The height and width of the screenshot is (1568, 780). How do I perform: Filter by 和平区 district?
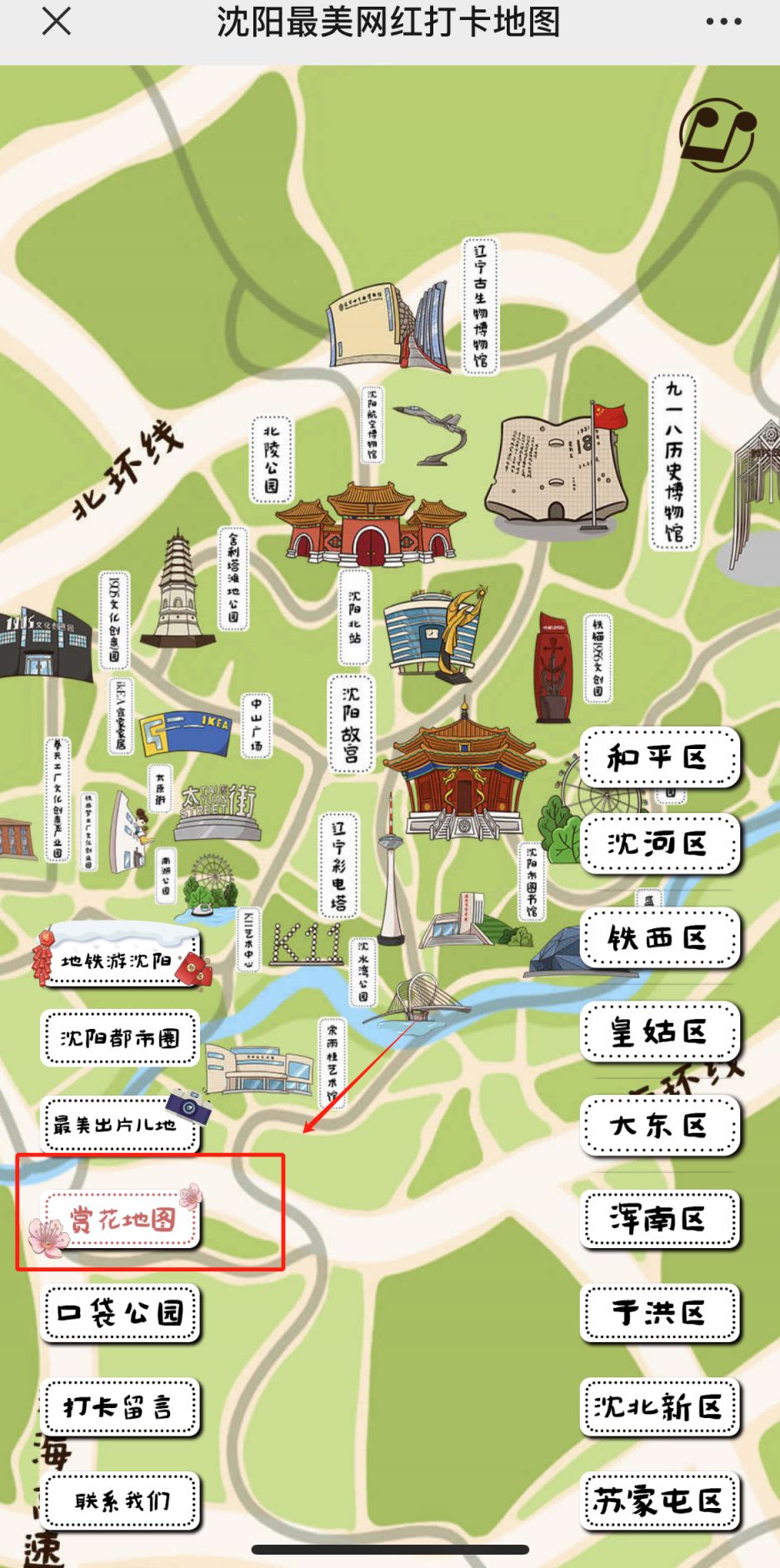659,757
